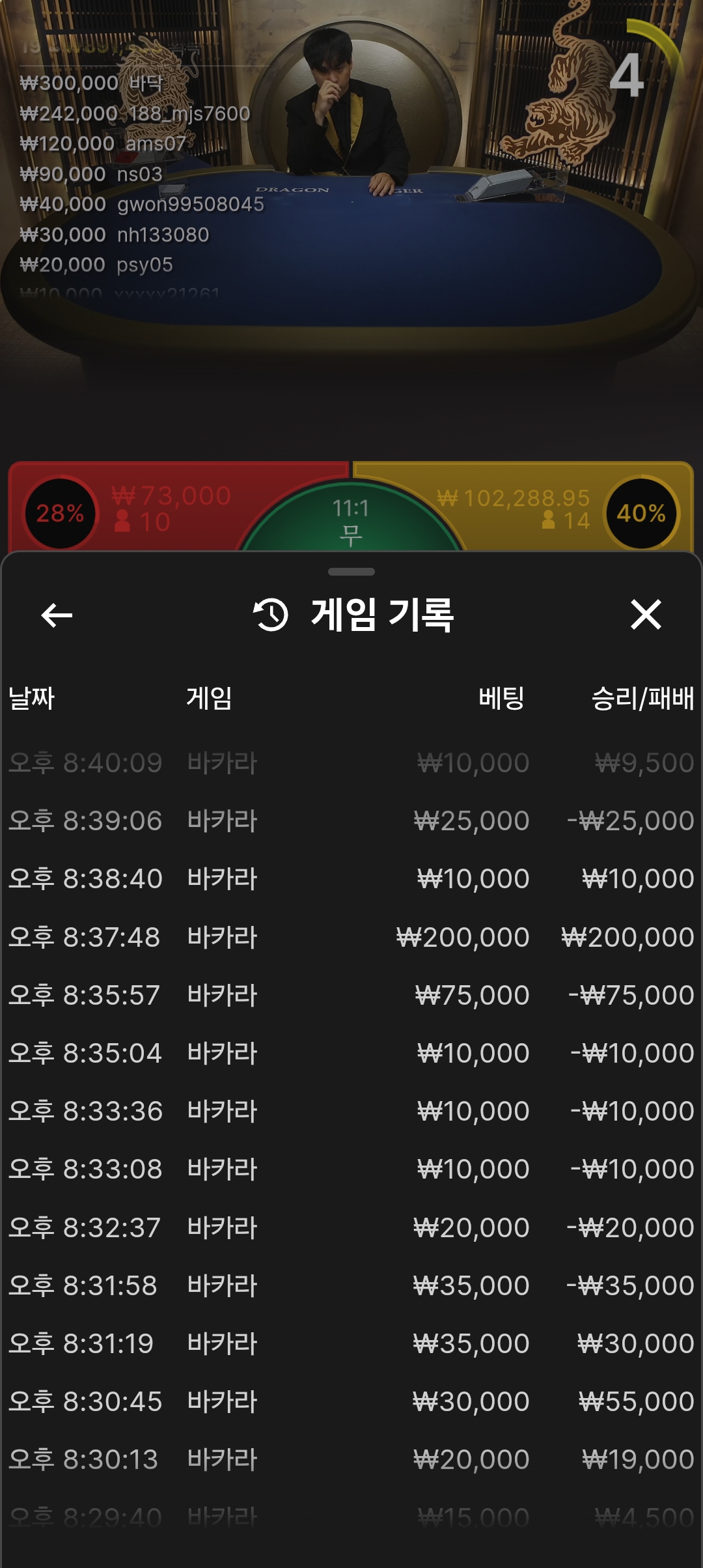
Task: Open the 오후 8:31:58 game entry
Action: 351,1285
